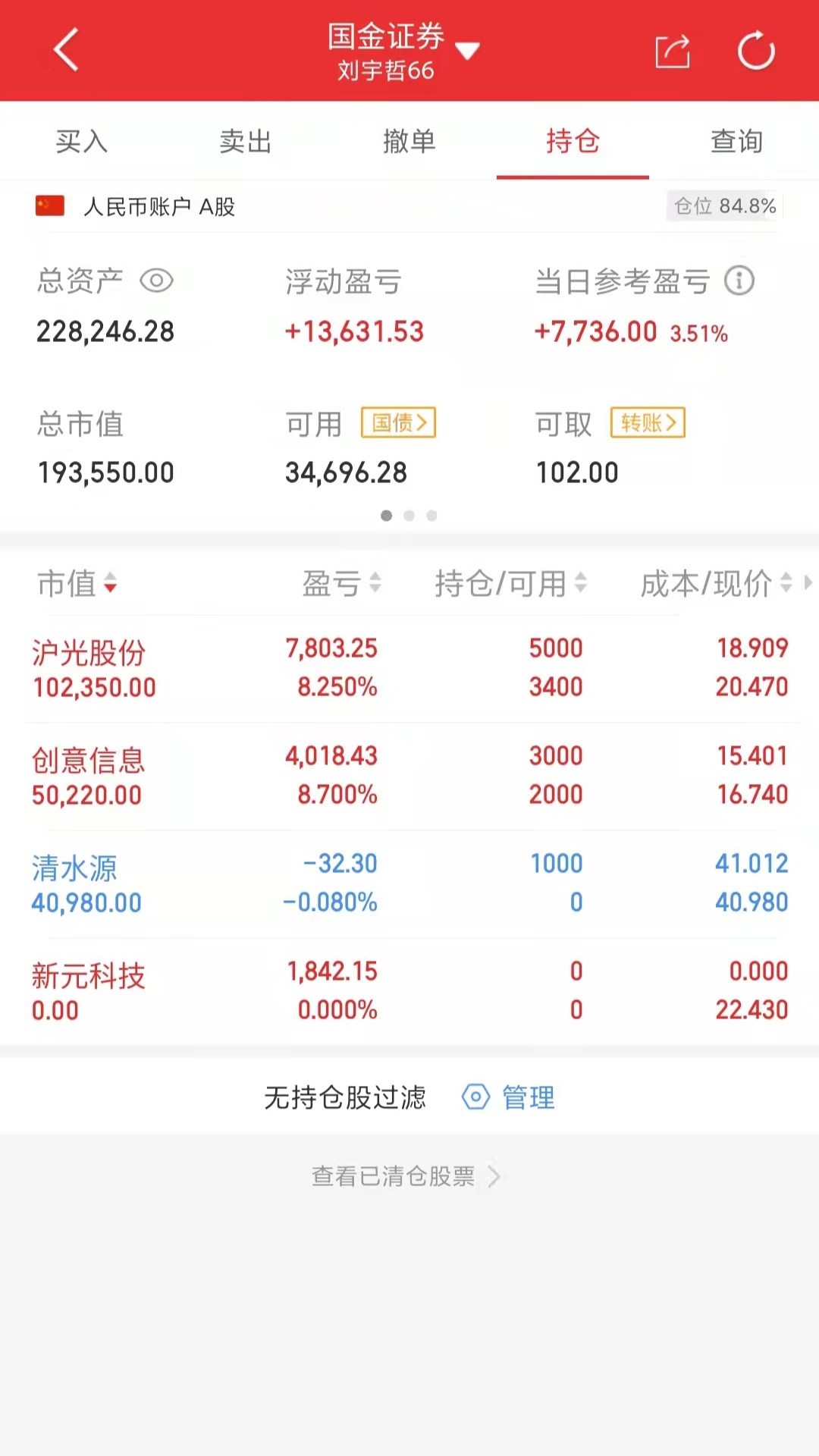Sort by 持仓/可用 column
The height and width of the screenshot is (1456, 819).
pyautogui.click(x=511, y=584)
